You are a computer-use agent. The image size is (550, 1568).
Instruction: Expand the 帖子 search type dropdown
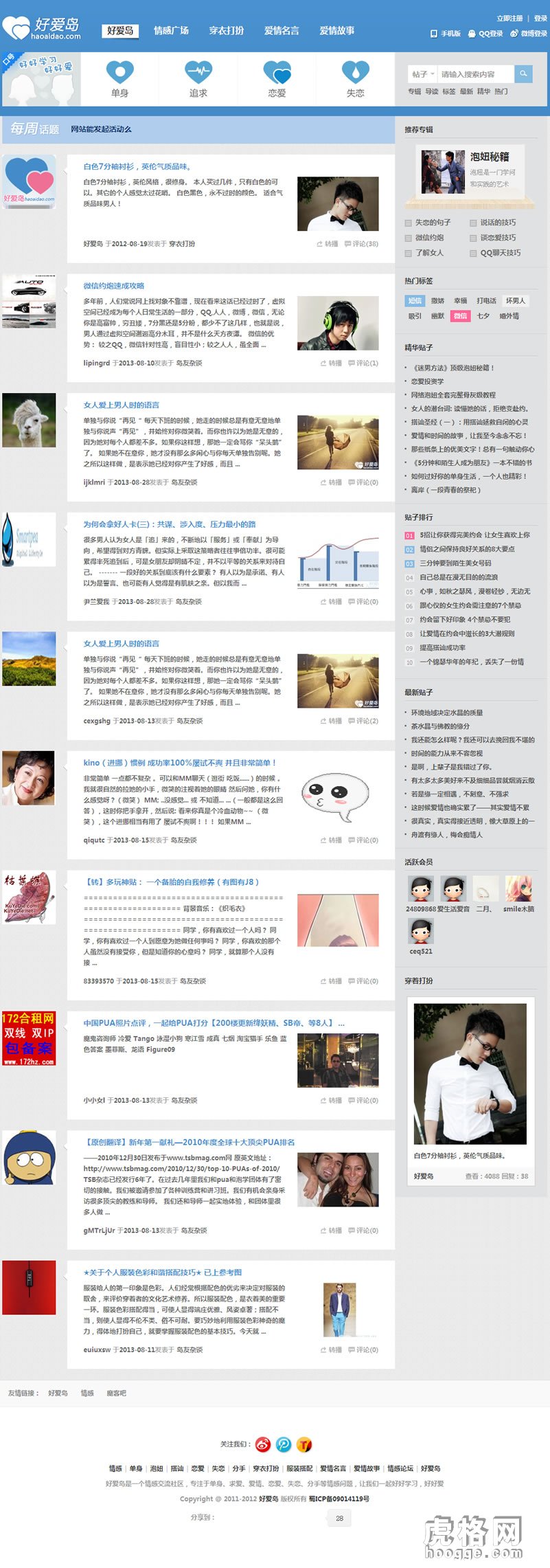click(x=423, y=74)
